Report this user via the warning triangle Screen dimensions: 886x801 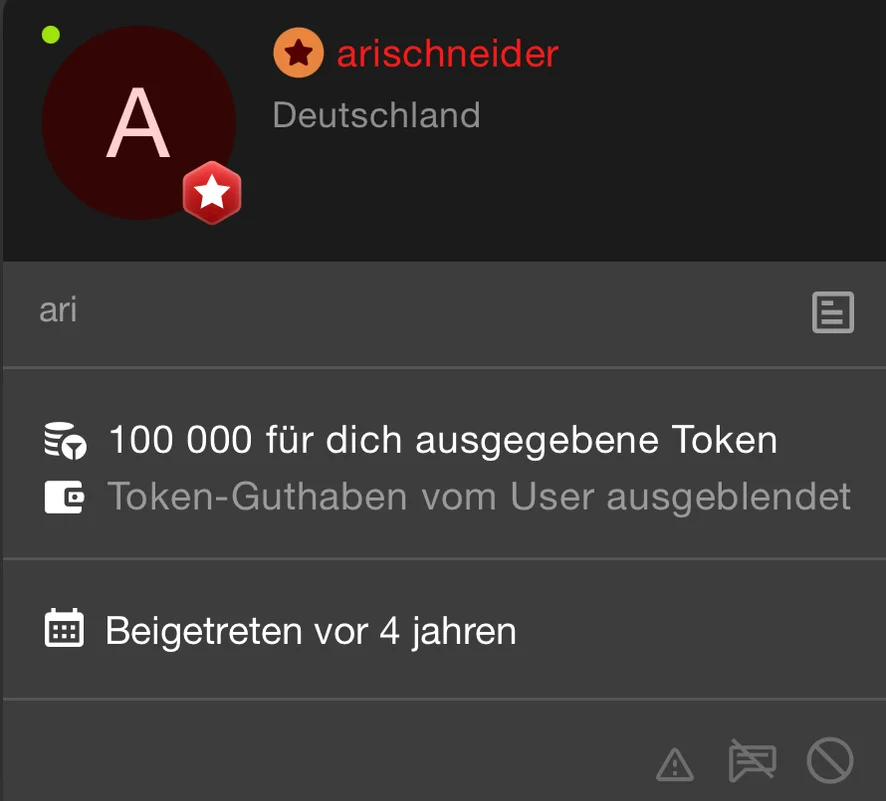(x=675, y=765)
